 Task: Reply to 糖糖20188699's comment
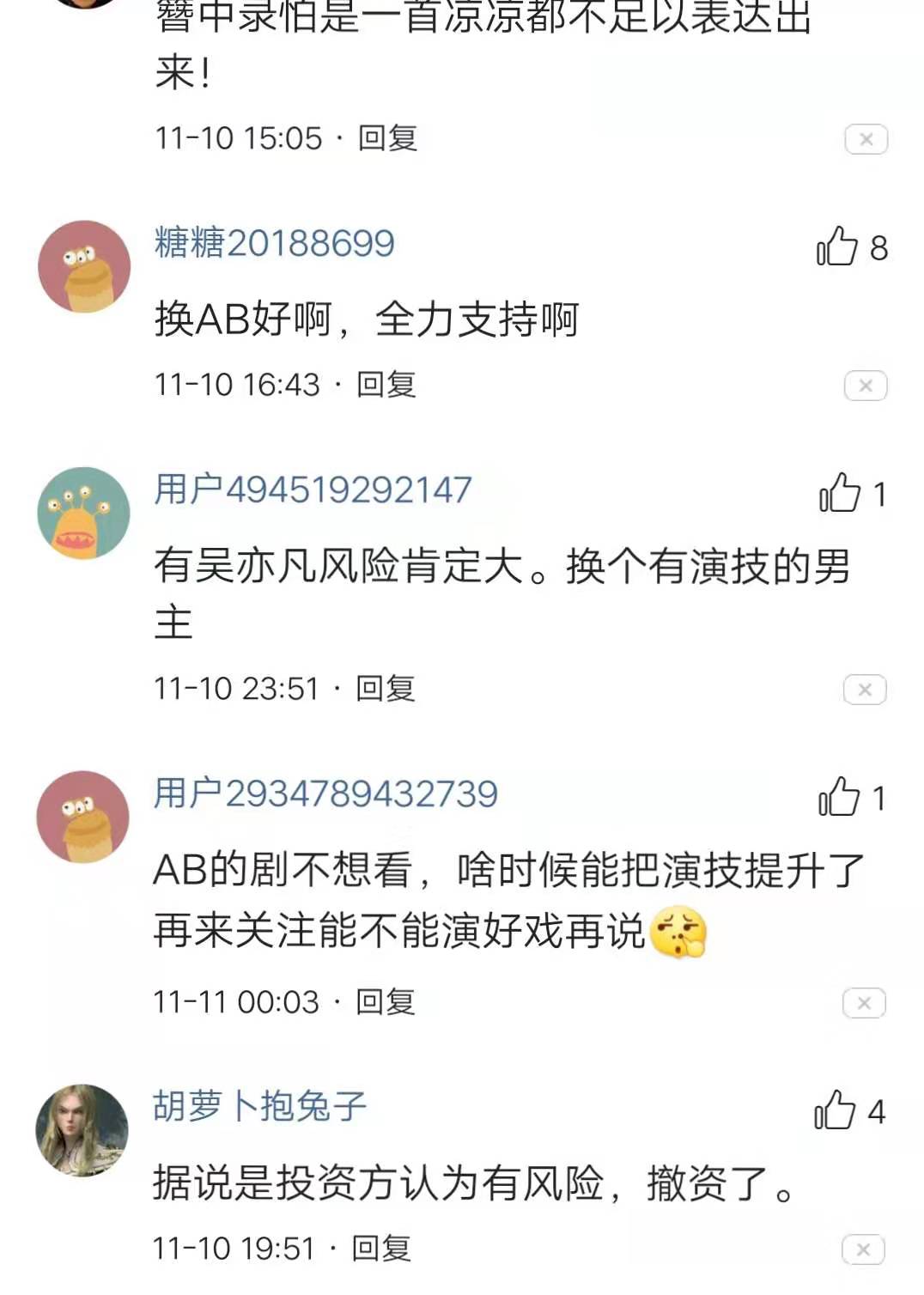pos(386,385)
